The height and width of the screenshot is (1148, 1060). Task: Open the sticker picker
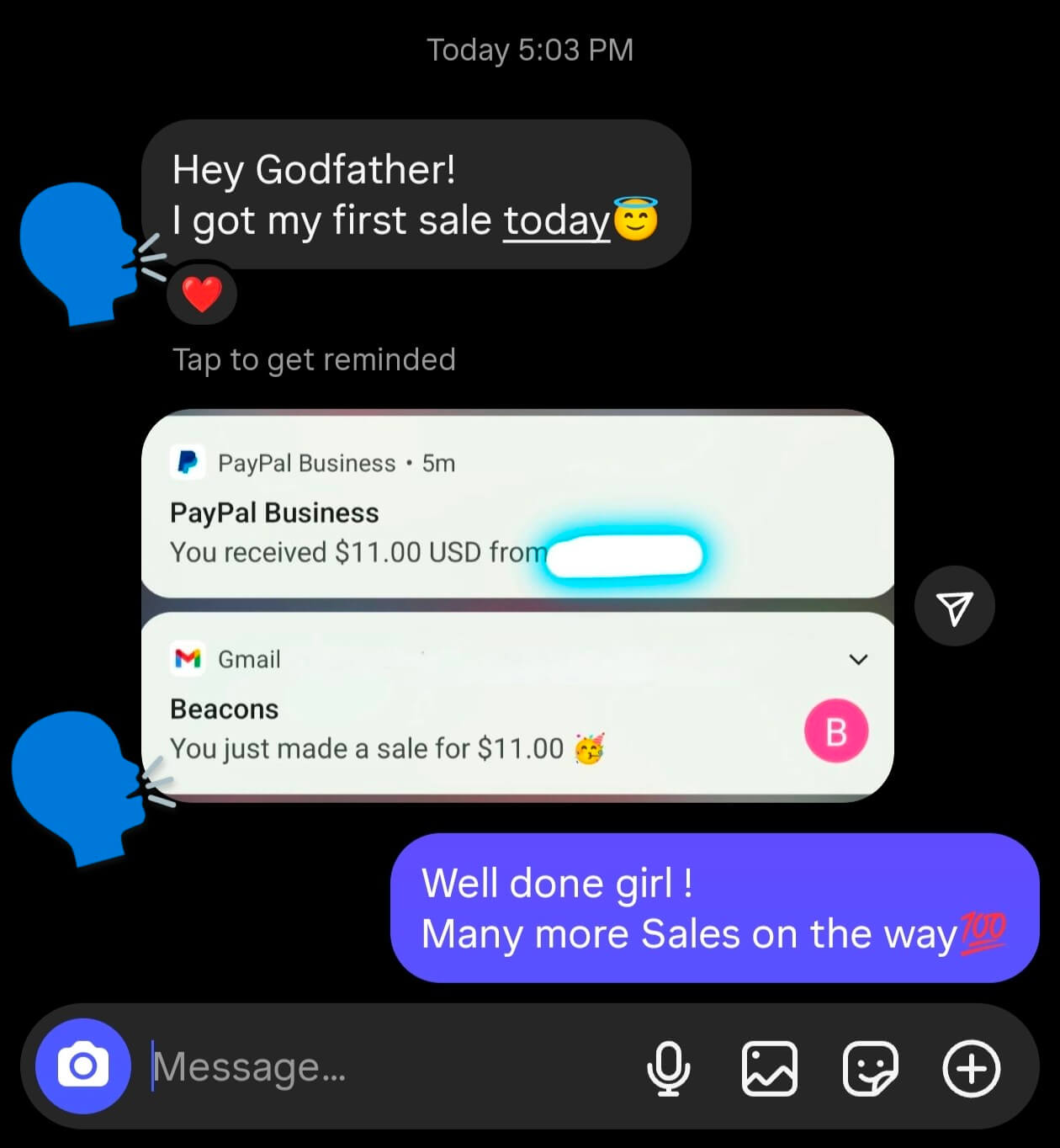[x=870, y=1068]
